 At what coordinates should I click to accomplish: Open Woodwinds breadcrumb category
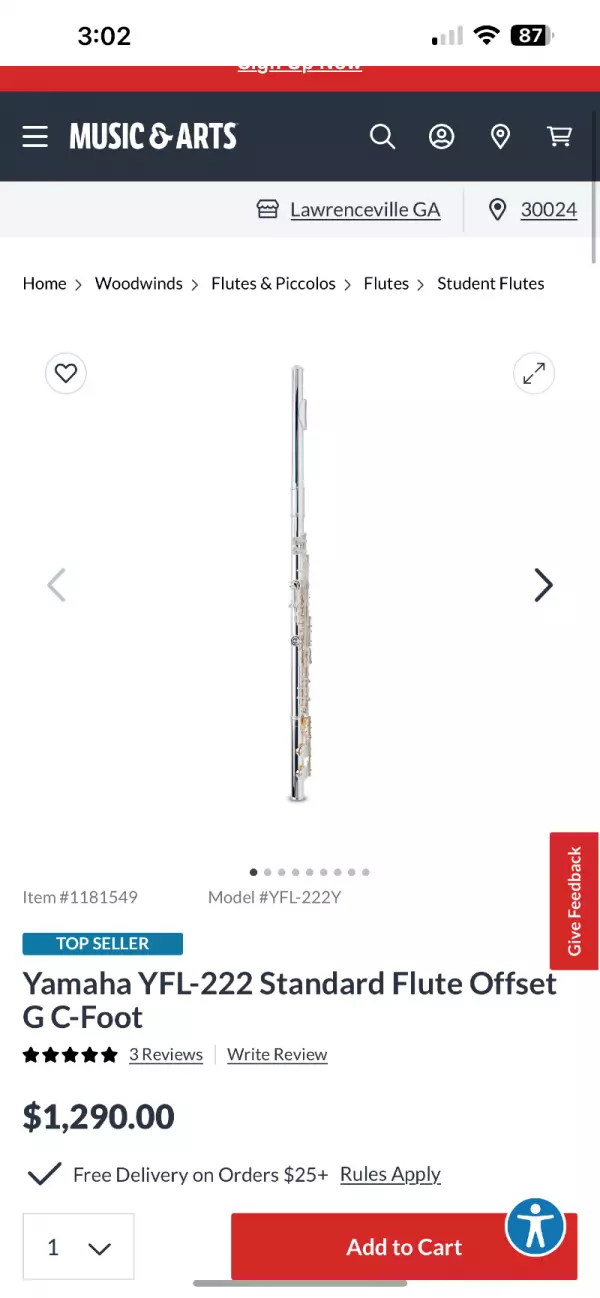coord(138,283)
